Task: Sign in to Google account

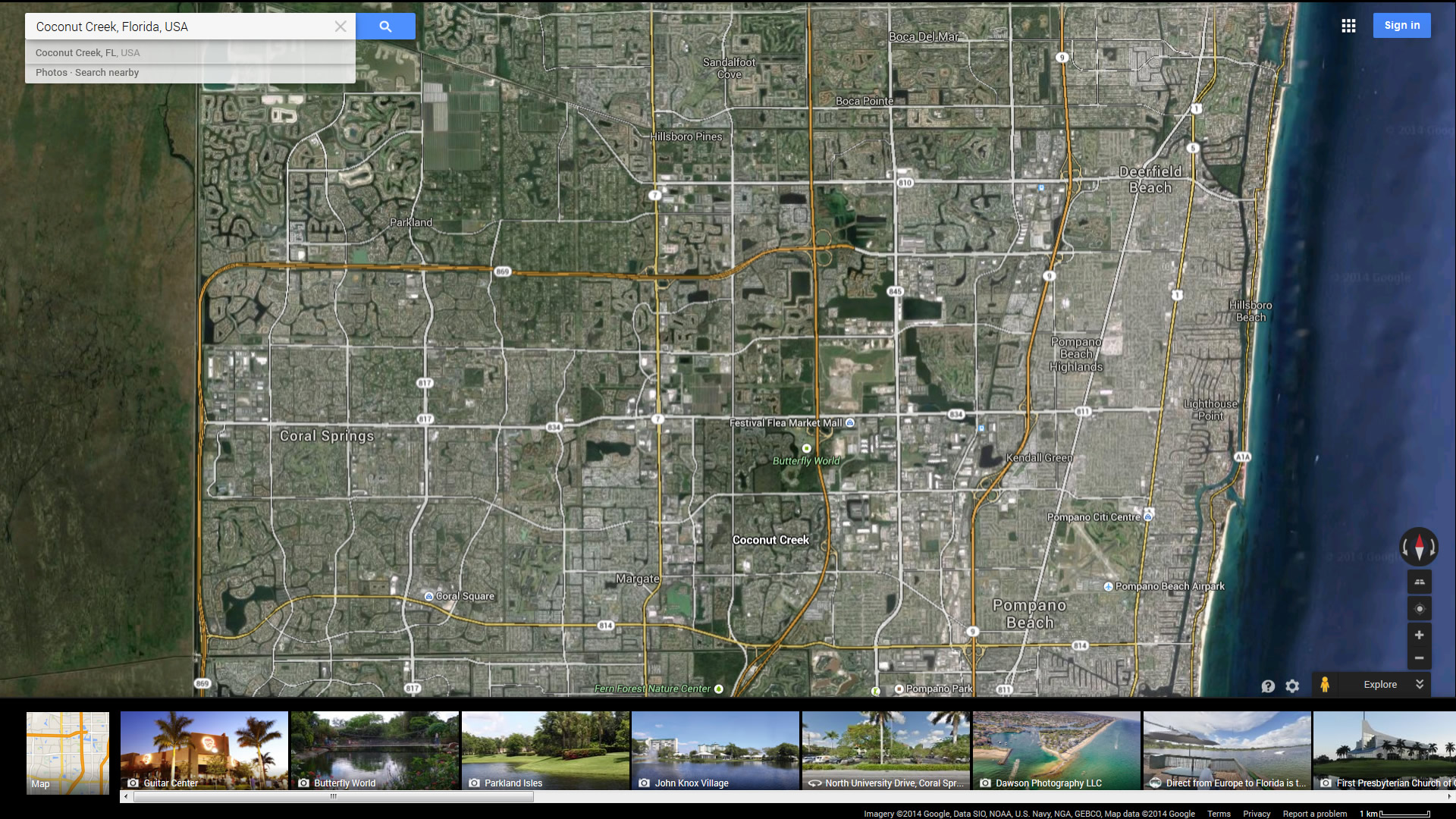Action: pos(1401,26)
